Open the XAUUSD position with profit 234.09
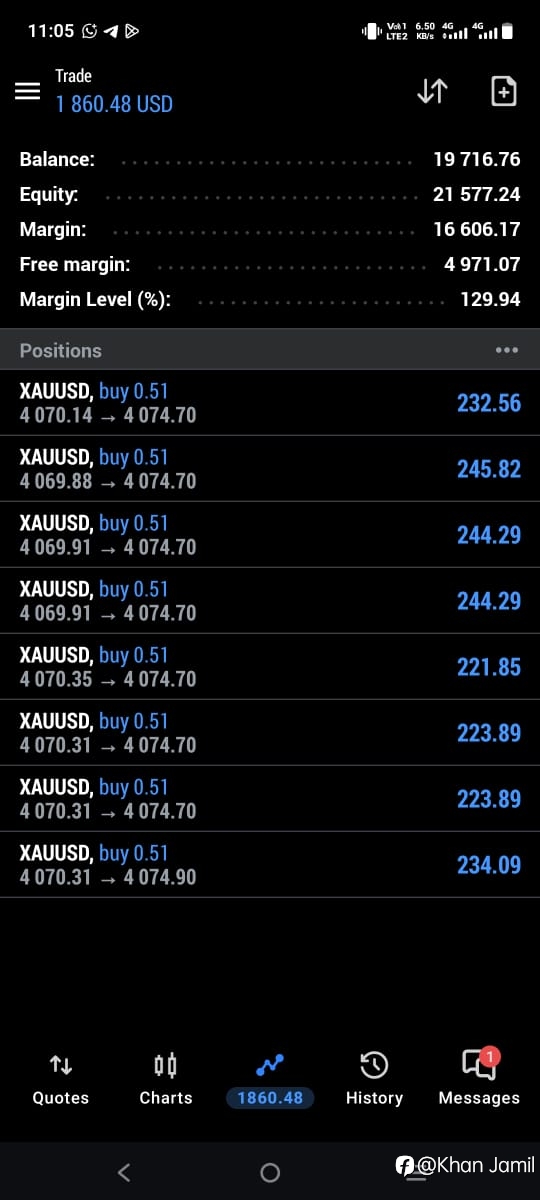The image size is (540, 1200). pos(270,865)
